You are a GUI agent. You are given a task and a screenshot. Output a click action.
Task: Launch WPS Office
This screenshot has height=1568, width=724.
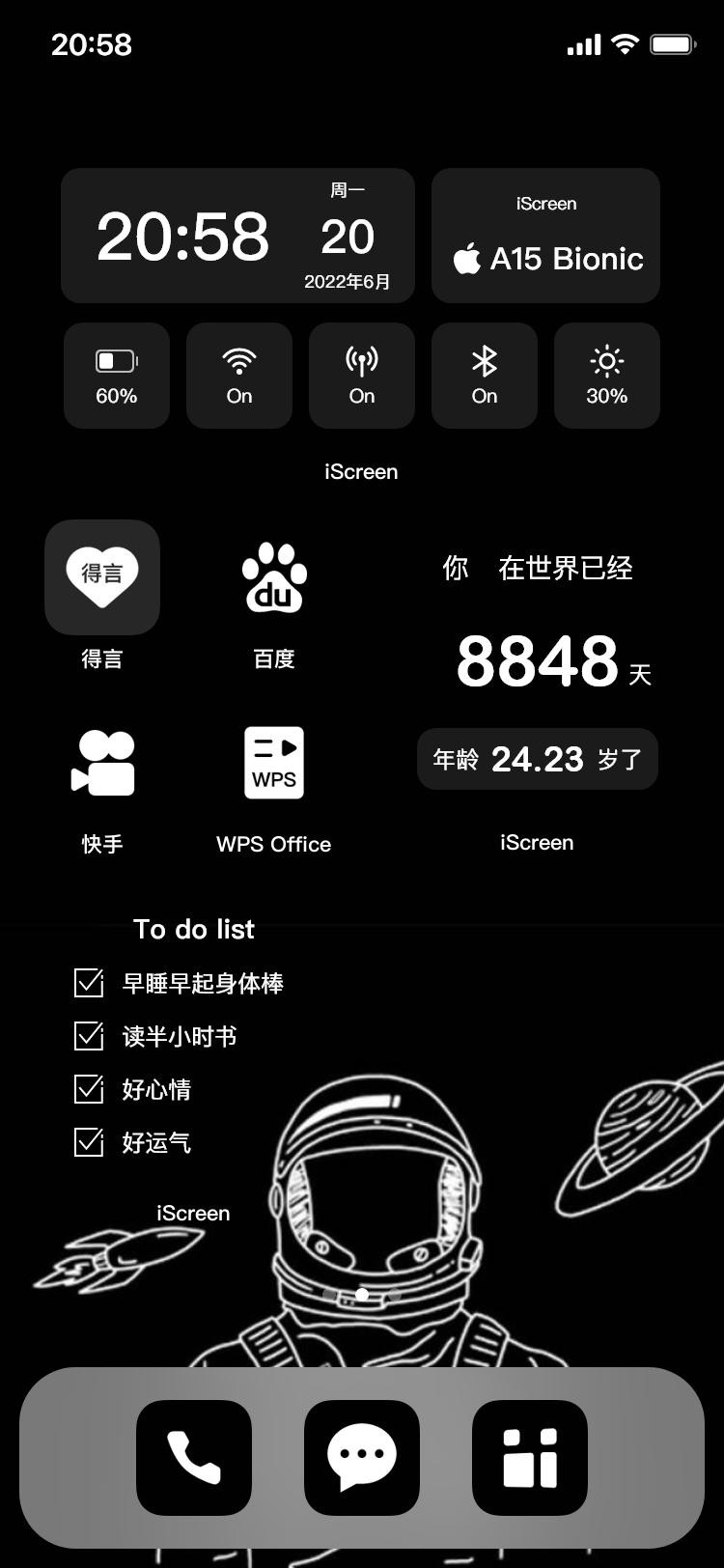pos(273,763)
